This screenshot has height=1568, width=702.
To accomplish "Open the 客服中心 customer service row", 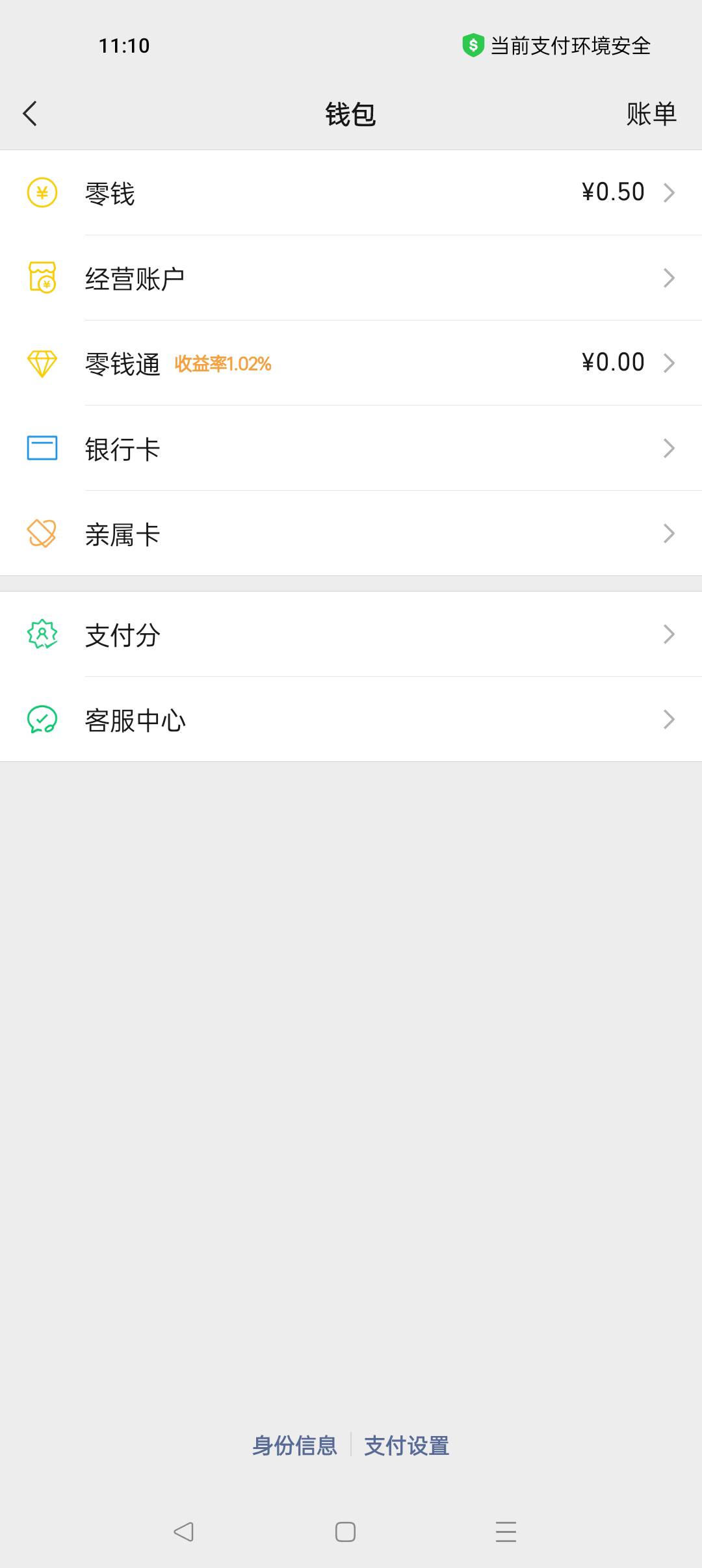I will tap(351, 719).
